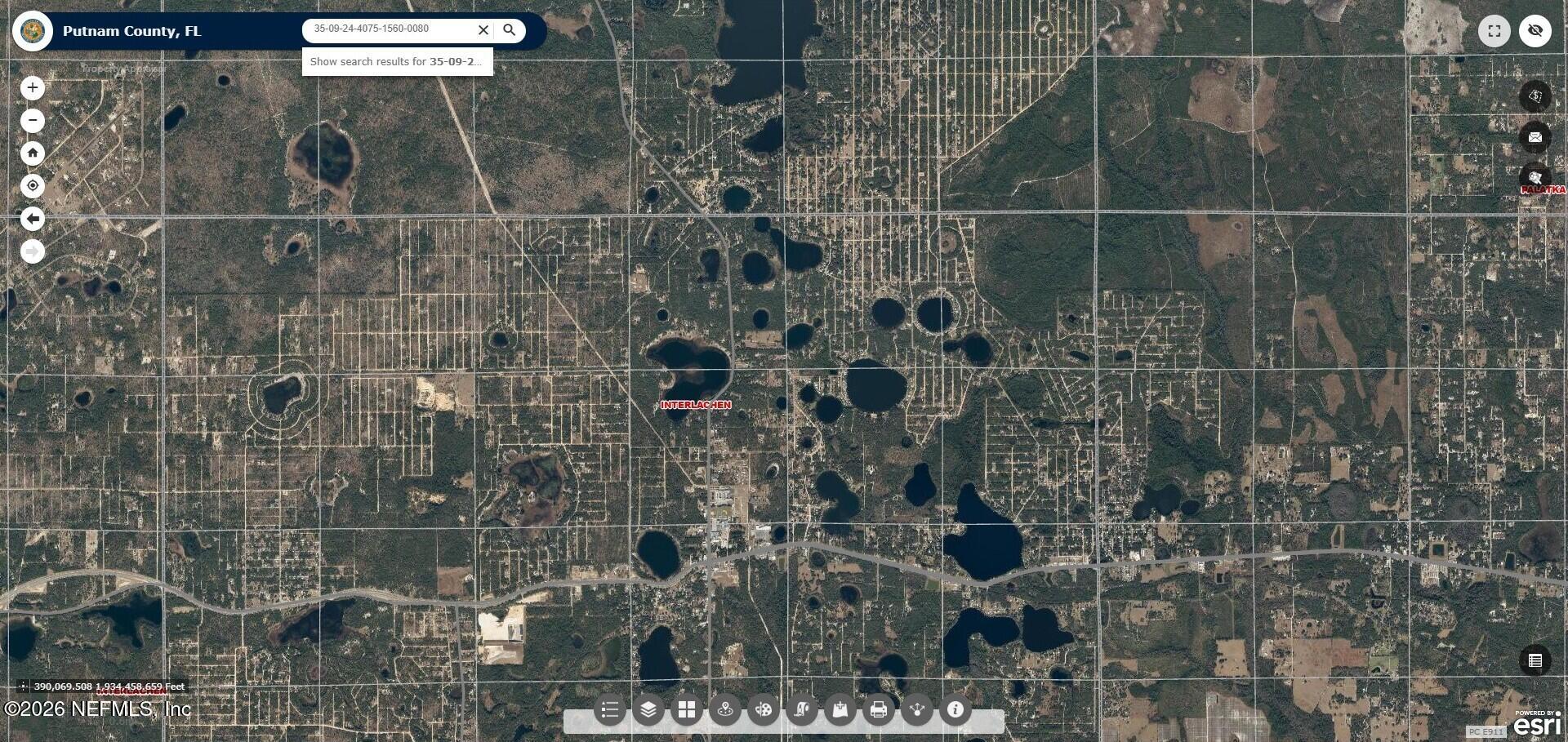Open the sales search tool
This screenshot has height=742, width=1568.
(x=1535, y=96)
